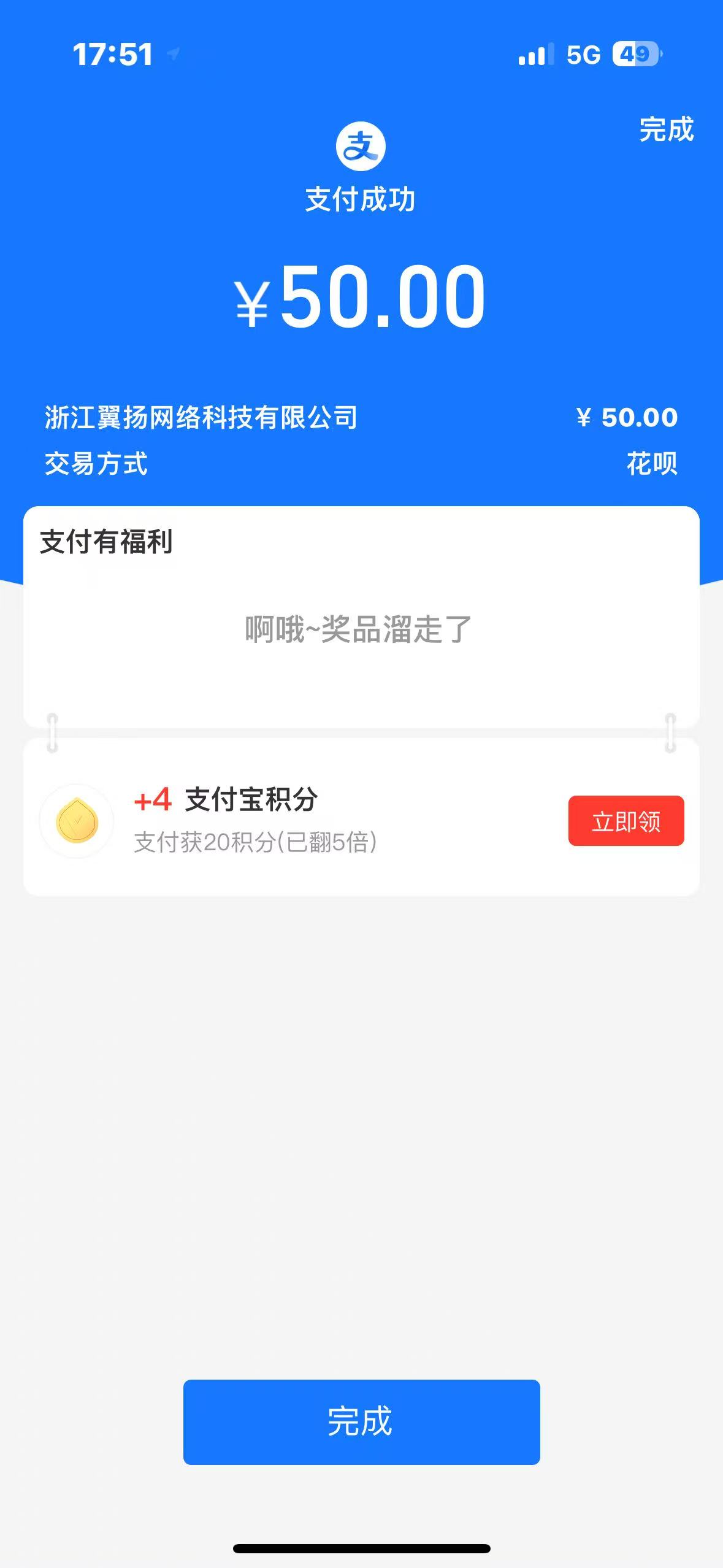Tap 完成 in the top right corner
This screenshot has width=723, height=1568.
click(x=666, y=129)
